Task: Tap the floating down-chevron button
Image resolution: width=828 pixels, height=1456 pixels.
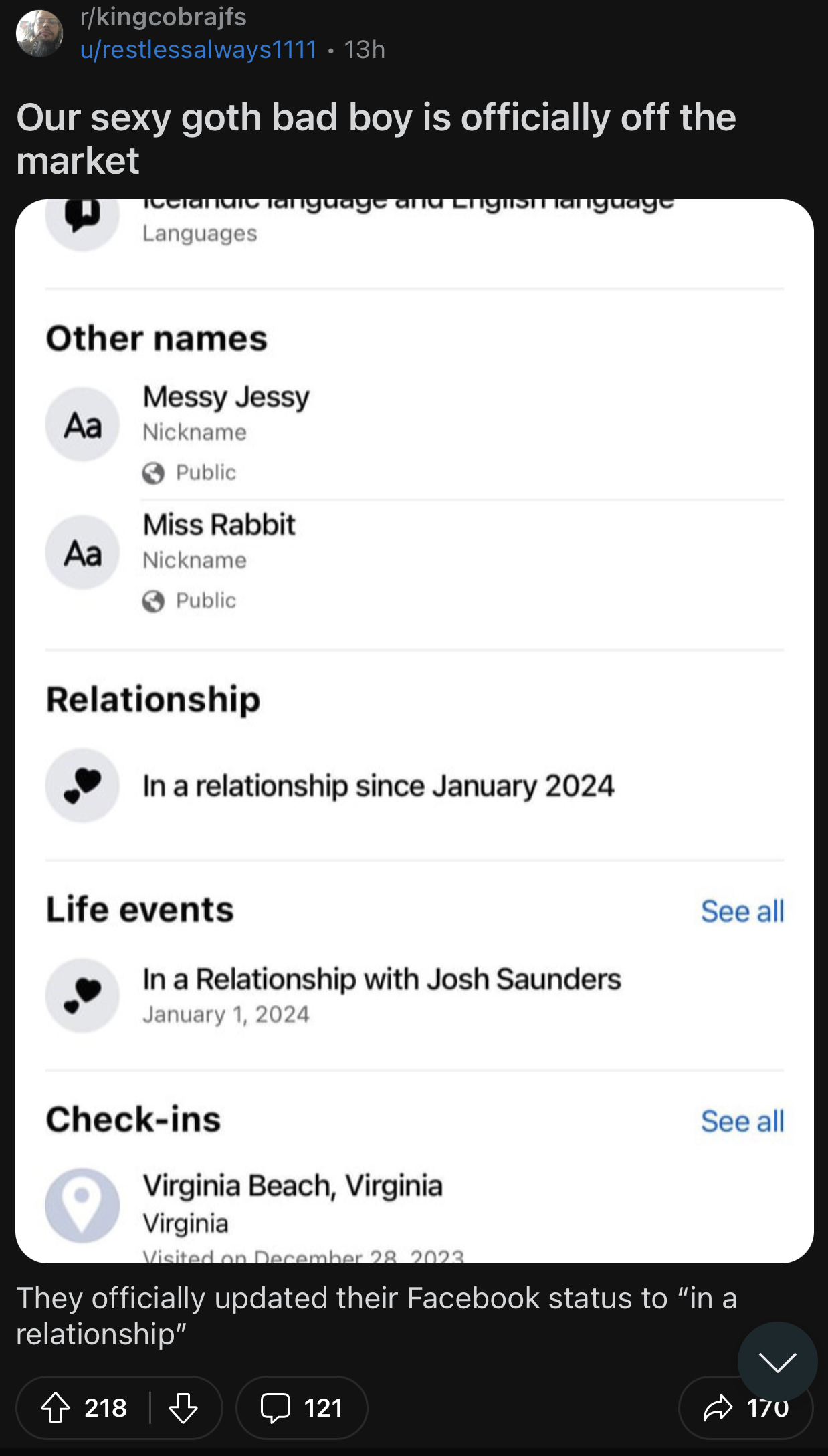Action: [x=777, y=1362]
